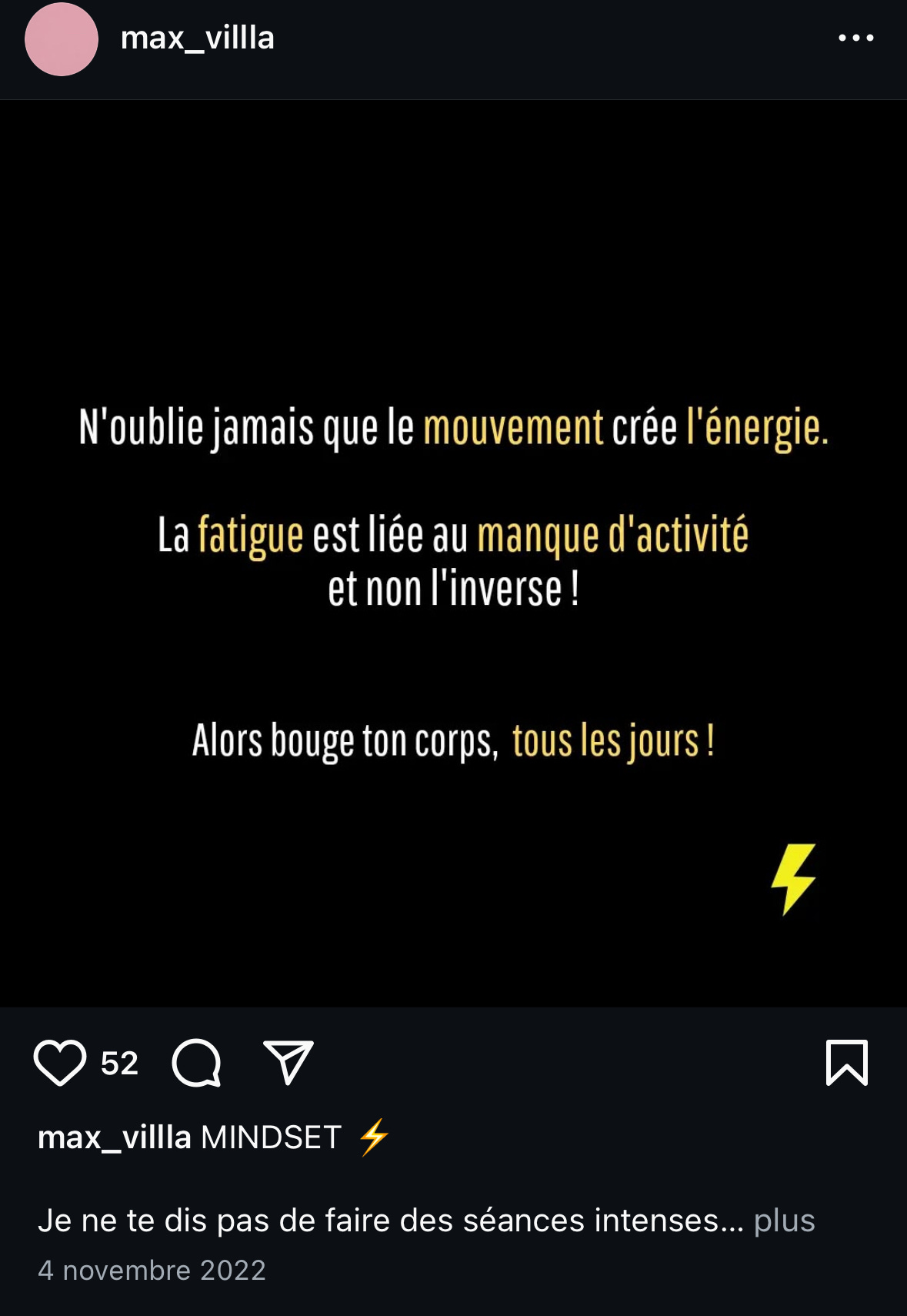
Task: Open the comments bubble
Action: [197, 1063]
